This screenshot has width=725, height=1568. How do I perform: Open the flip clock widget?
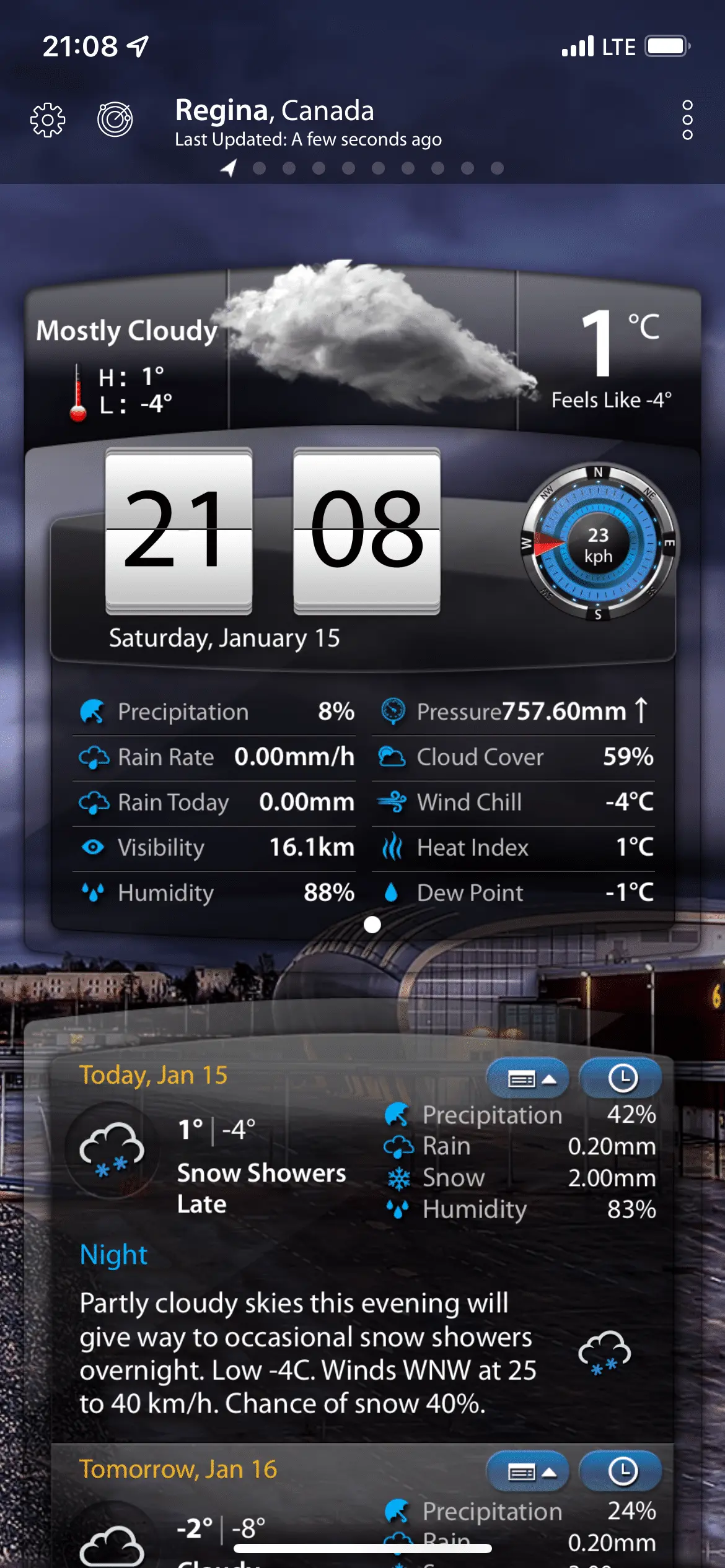point(273,531)
